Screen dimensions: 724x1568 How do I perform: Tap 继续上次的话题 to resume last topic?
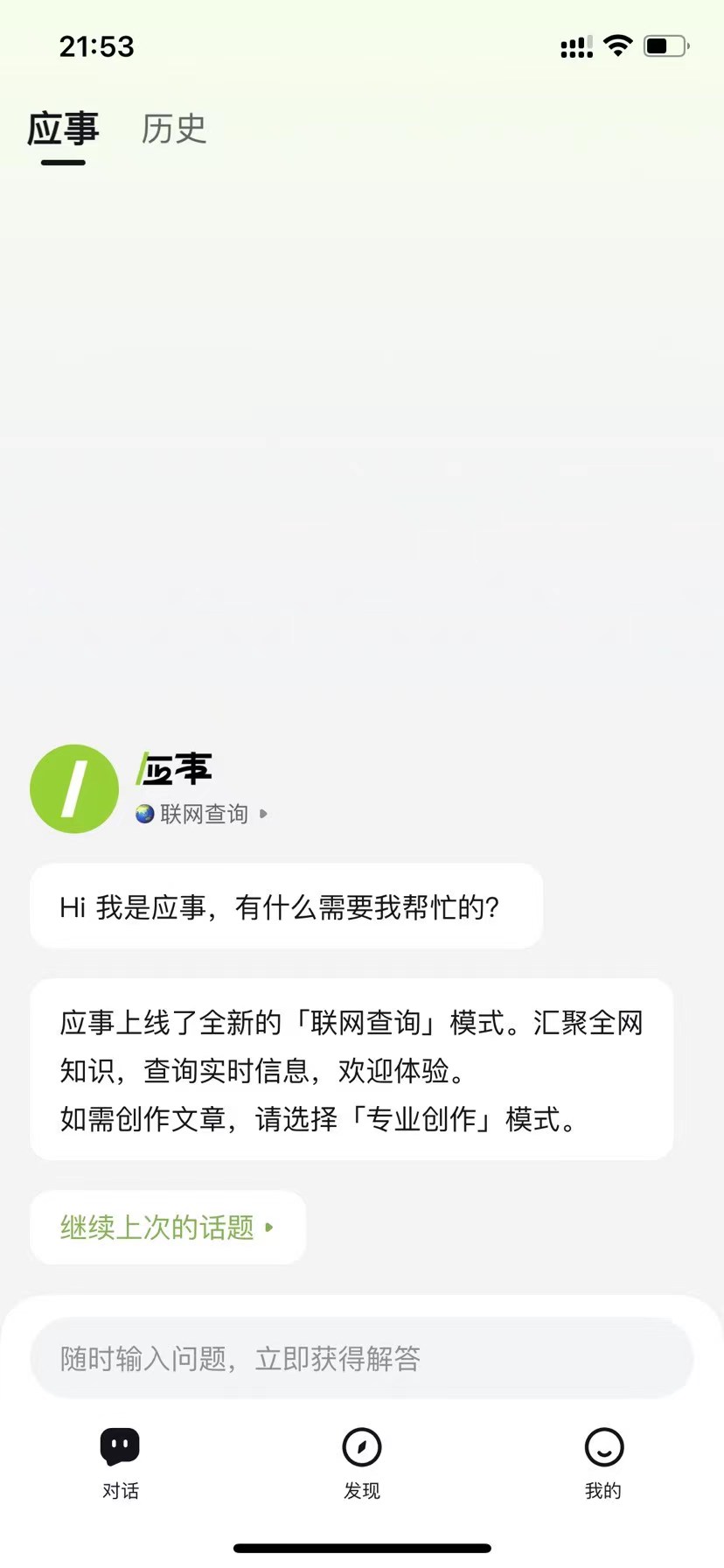coord(167,1228)
